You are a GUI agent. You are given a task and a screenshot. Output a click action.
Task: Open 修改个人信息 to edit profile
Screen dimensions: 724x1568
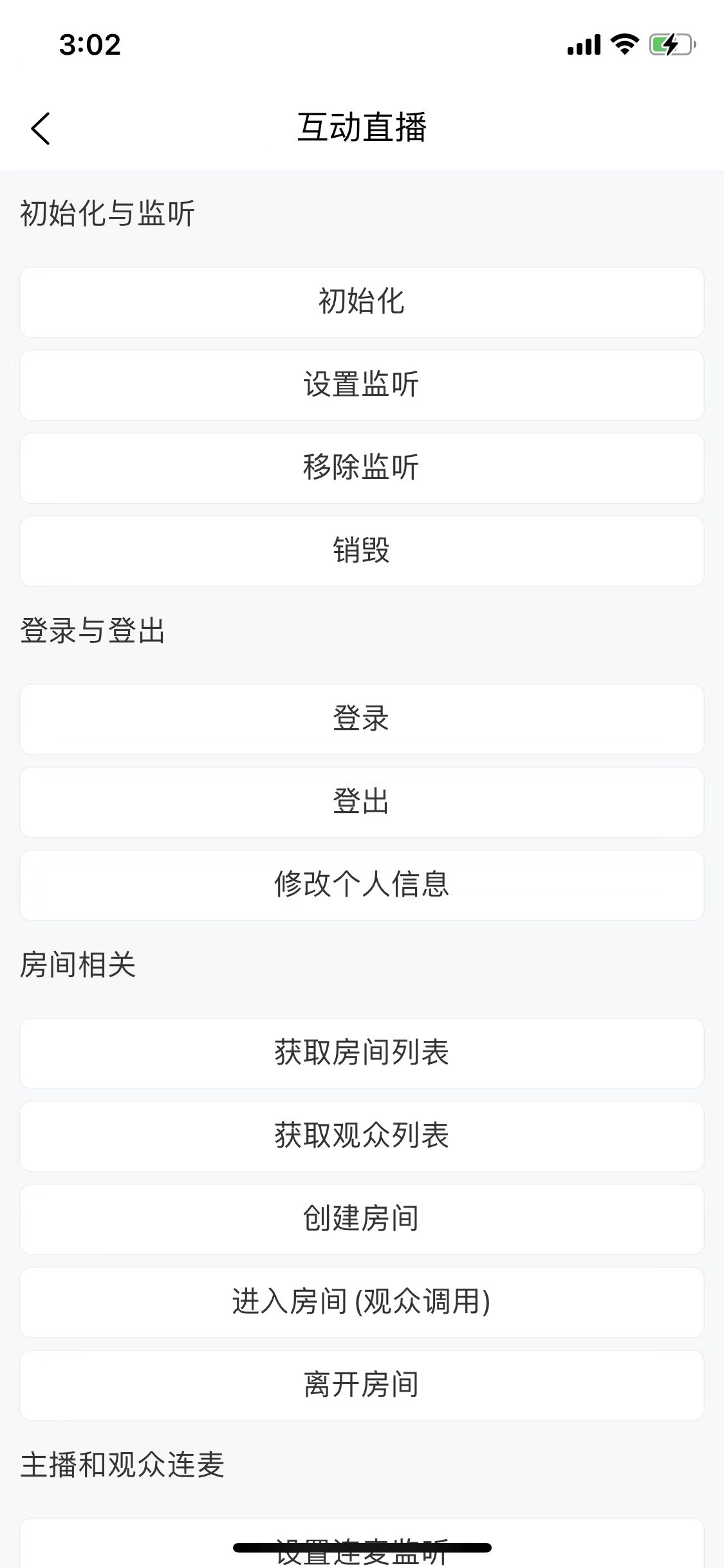[362, 885]
